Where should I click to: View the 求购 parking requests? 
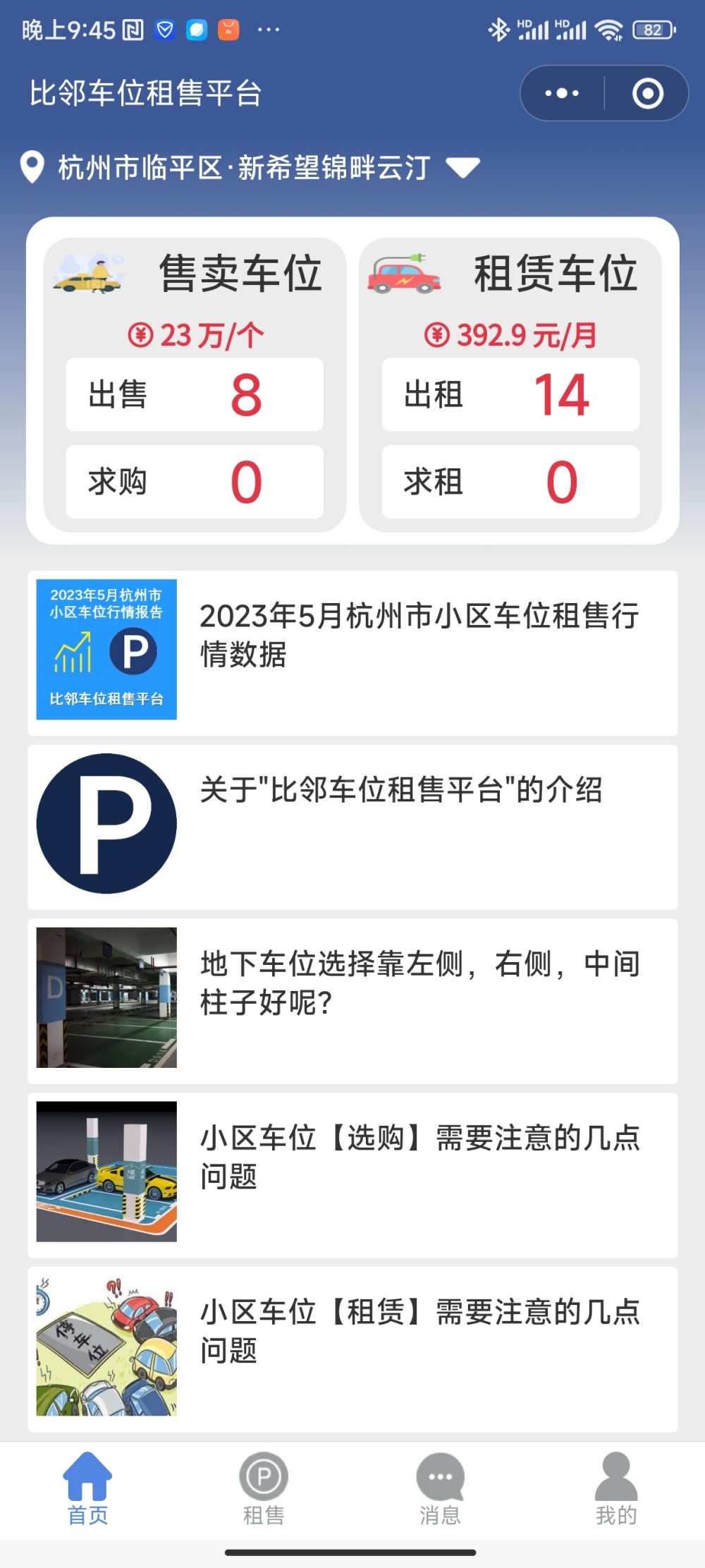coord(195,482)
